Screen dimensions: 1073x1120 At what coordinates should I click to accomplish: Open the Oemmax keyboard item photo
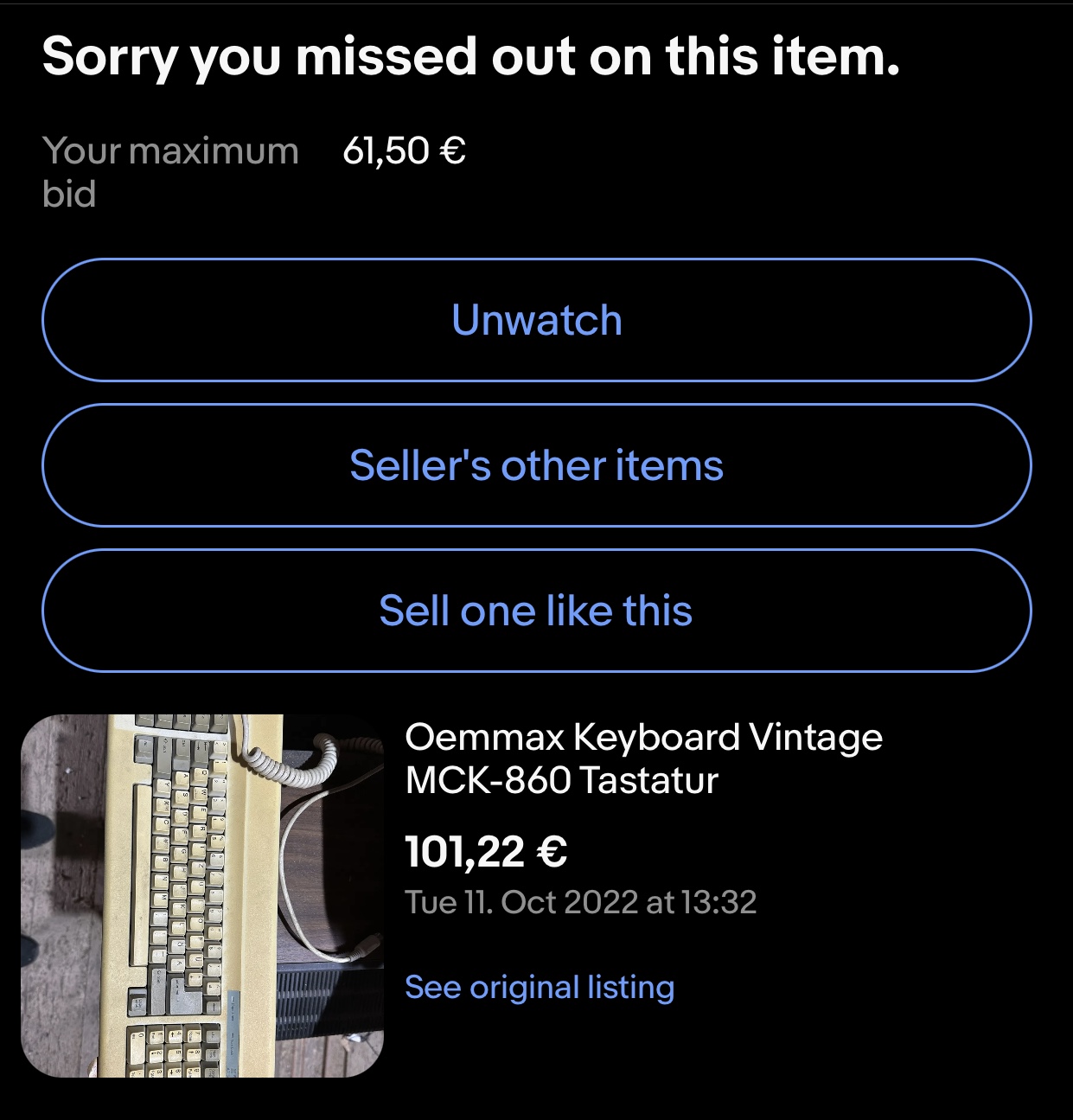point(202,896)
